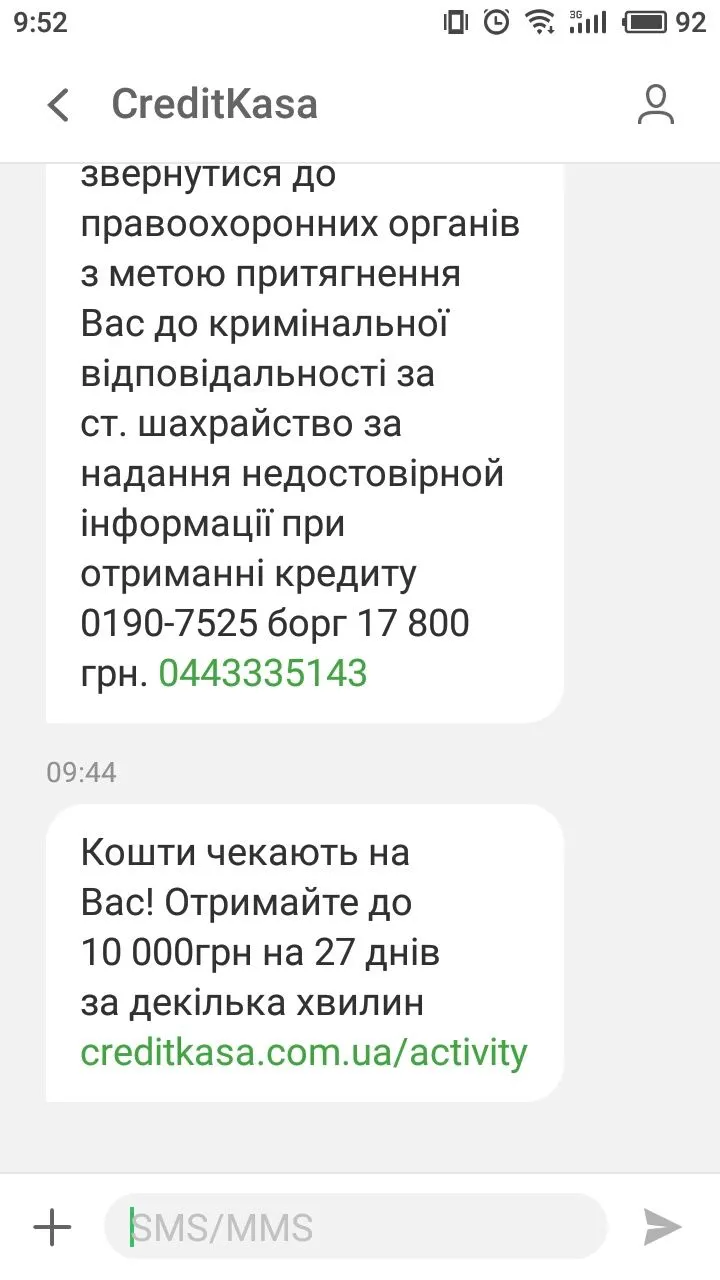
Task: Open CreditKasa contact details icon
Action: coord(656,105)
